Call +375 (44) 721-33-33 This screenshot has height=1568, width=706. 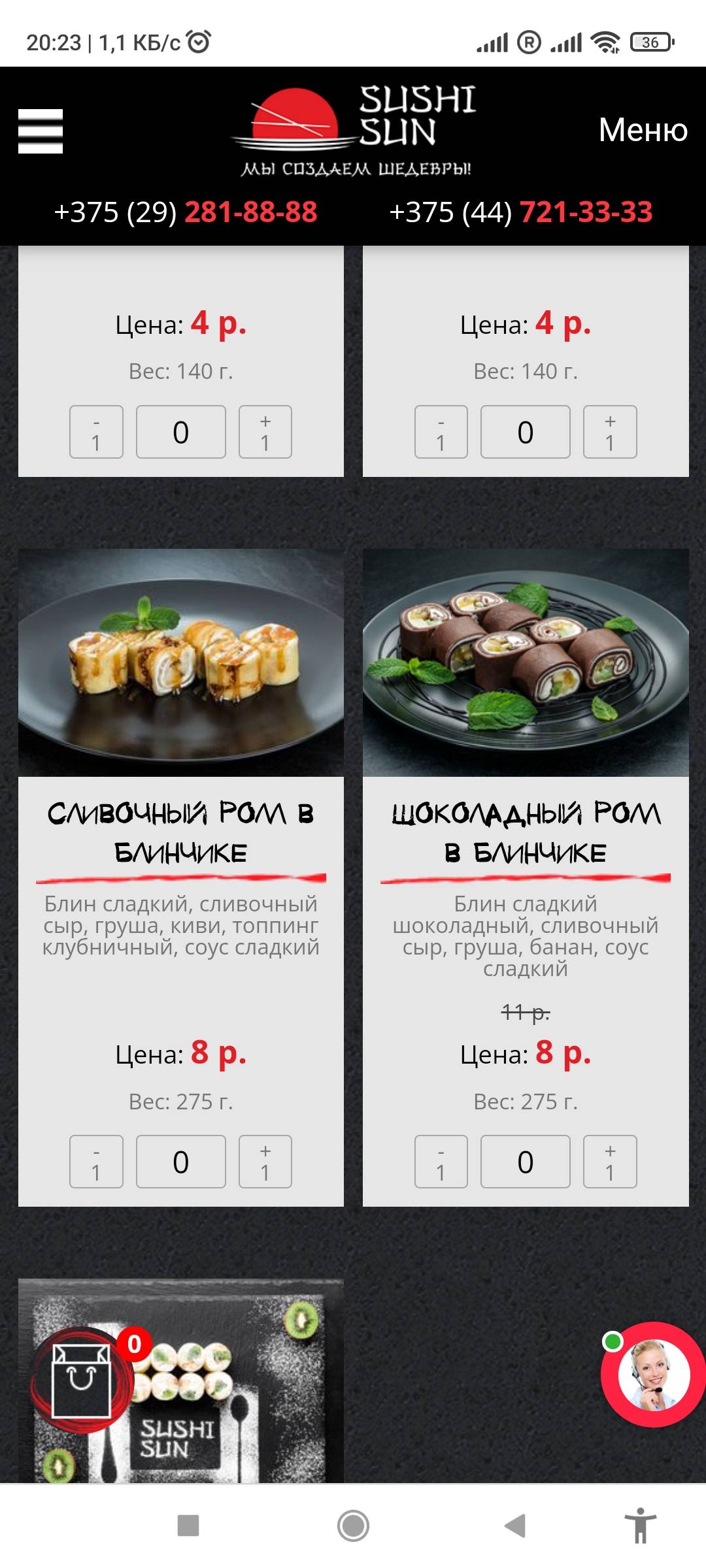click(520, 212)
